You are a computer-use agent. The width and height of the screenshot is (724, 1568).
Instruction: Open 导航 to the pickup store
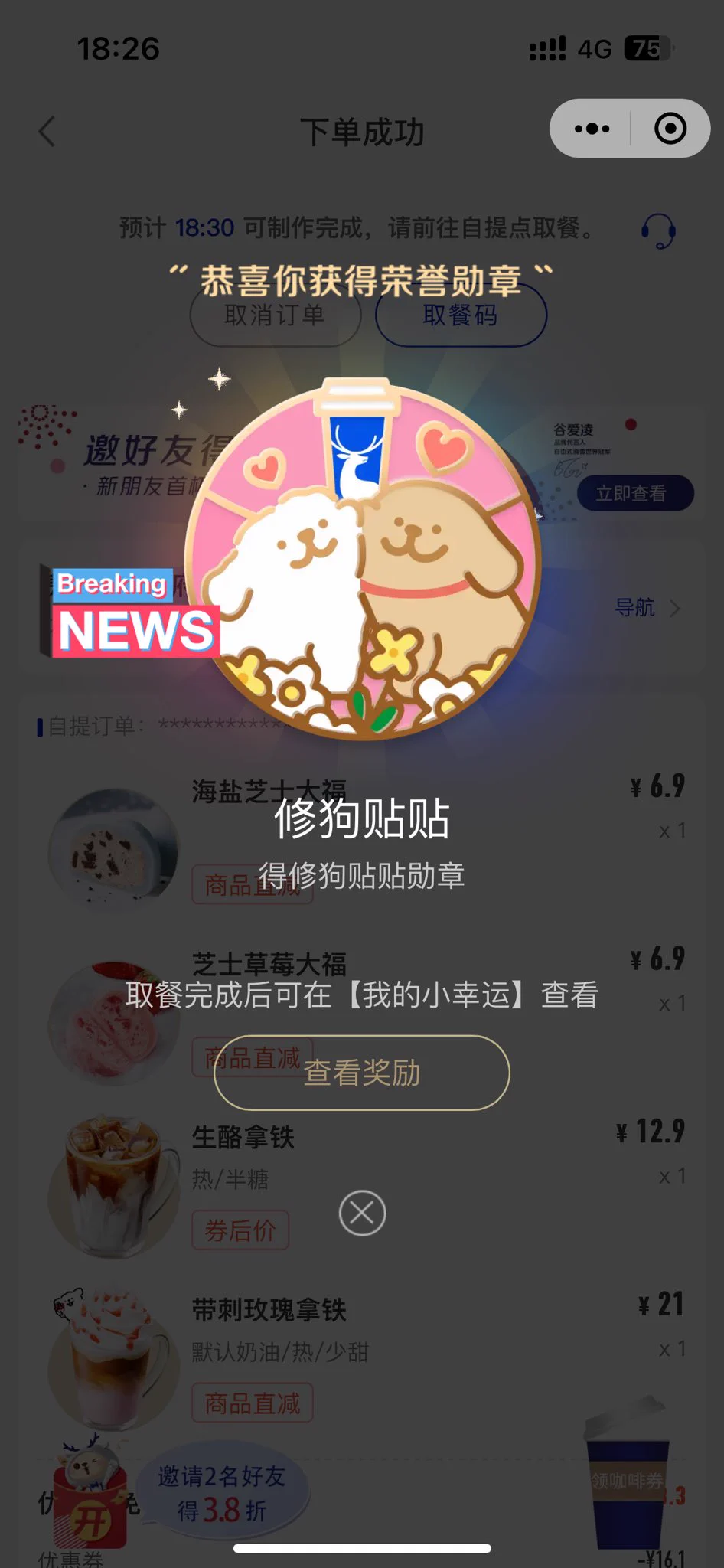pos(645,608)
